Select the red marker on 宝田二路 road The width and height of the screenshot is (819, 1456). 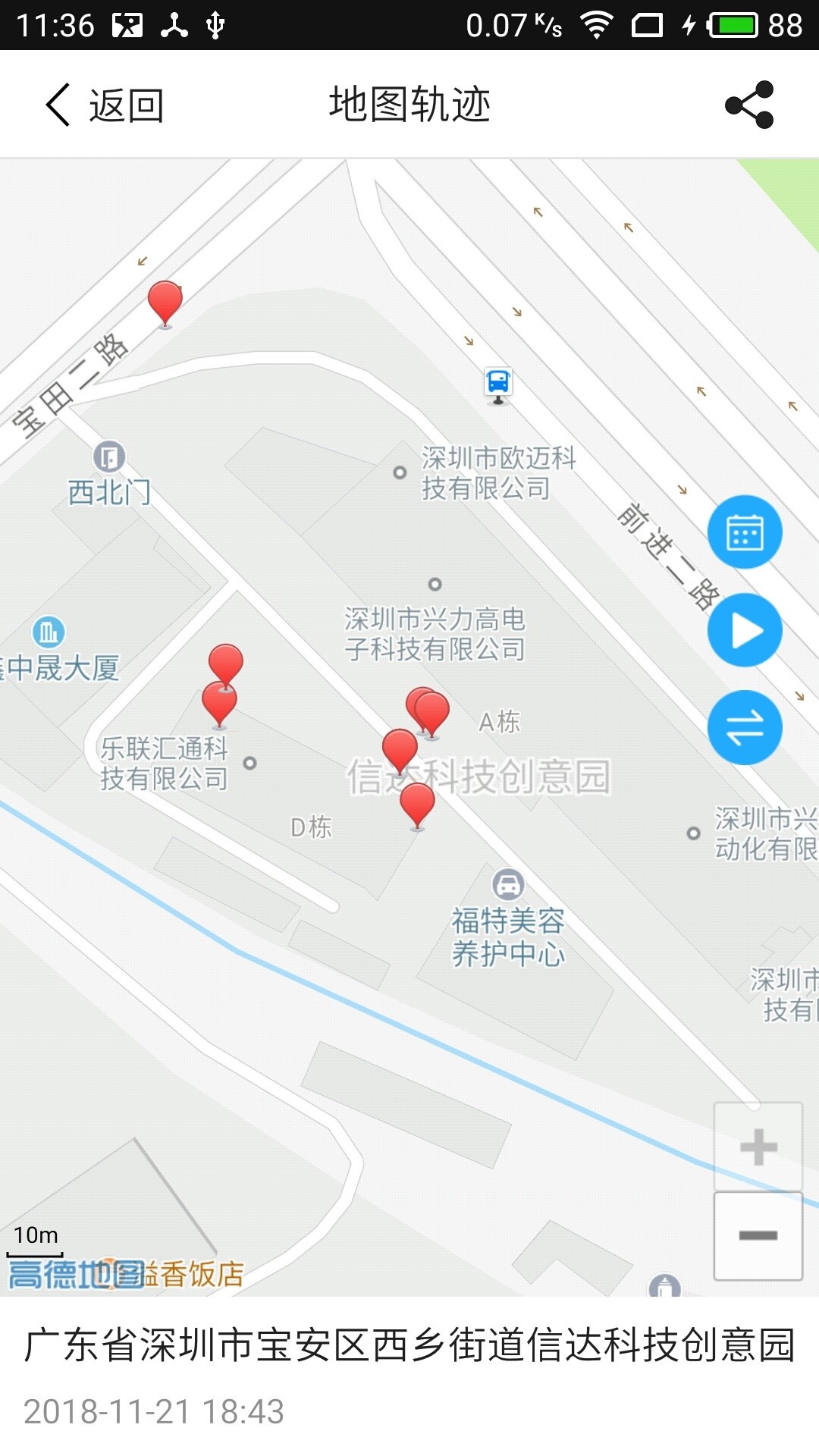pos(166,302)
